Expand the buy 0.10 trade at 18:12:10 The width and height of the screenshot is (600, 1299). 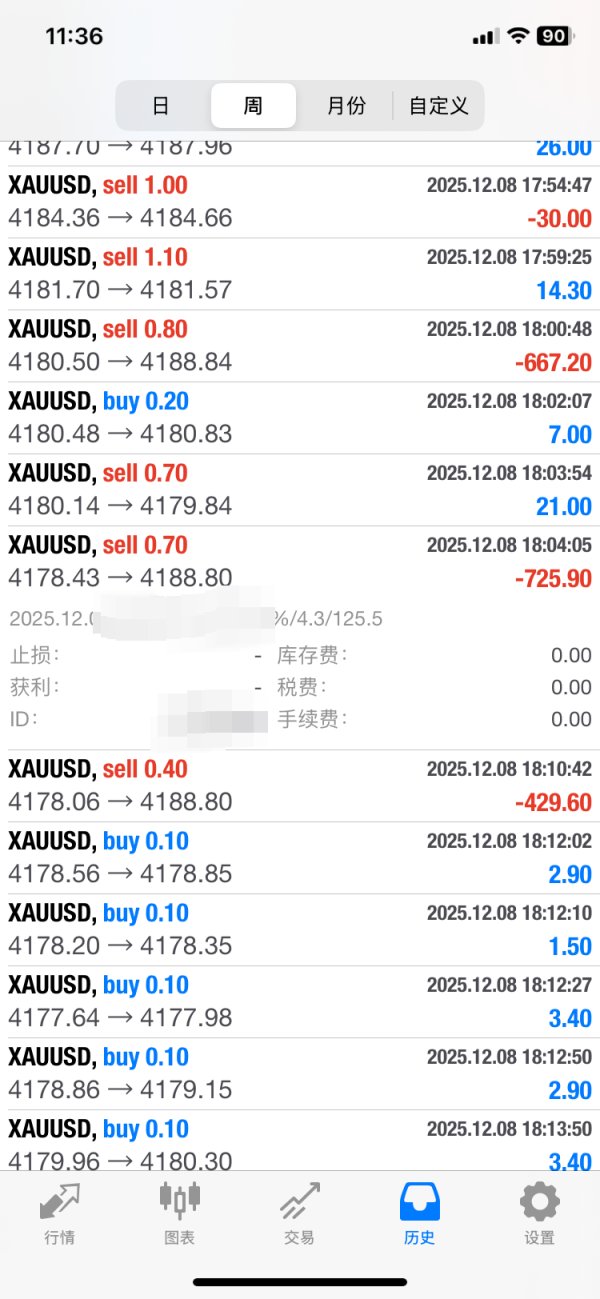(x=300, y=930)
